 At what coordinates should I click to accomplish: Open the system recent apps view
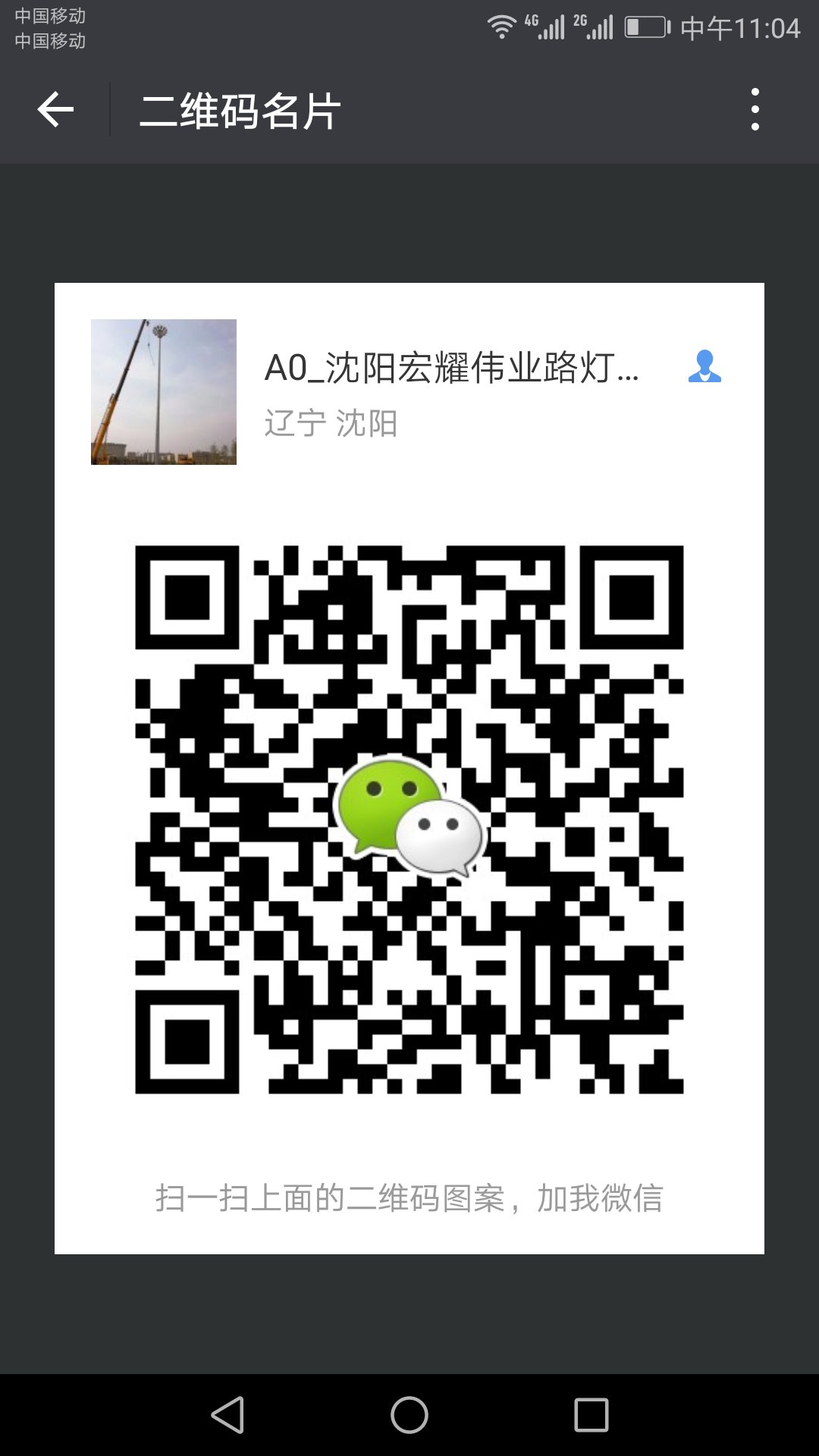(x=591, y=1415)
